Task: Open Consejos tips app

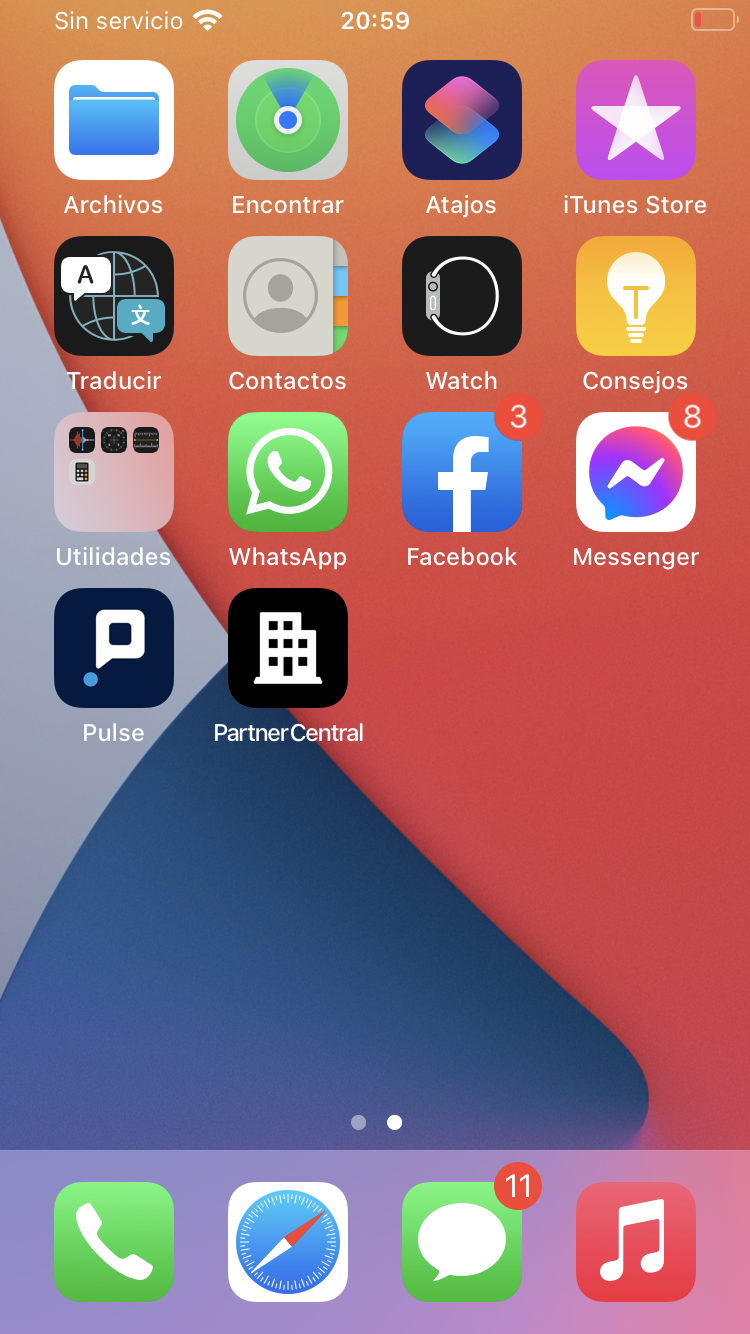Action: [636, 296]
